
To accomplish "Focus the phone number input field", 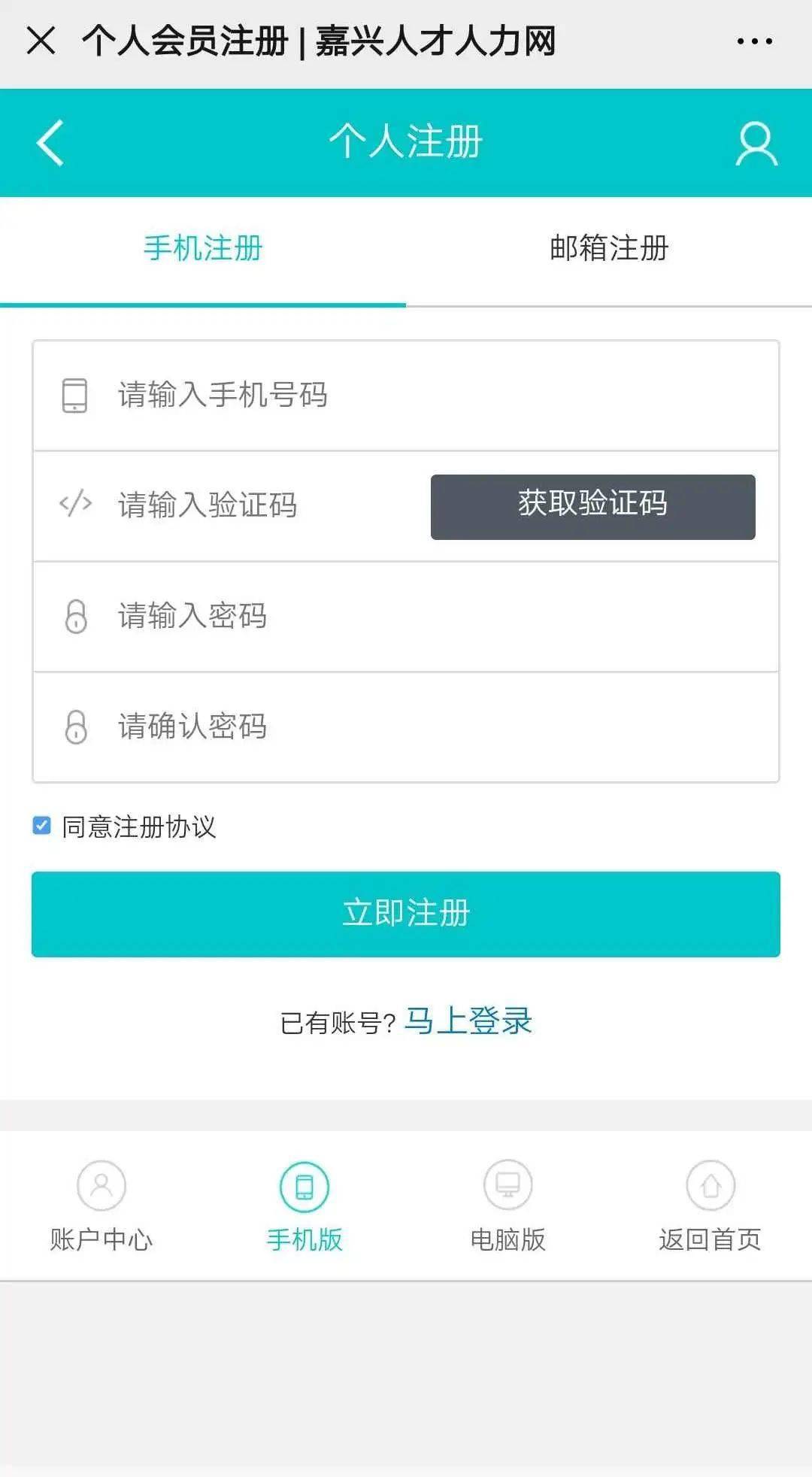I will pos(406,396).
